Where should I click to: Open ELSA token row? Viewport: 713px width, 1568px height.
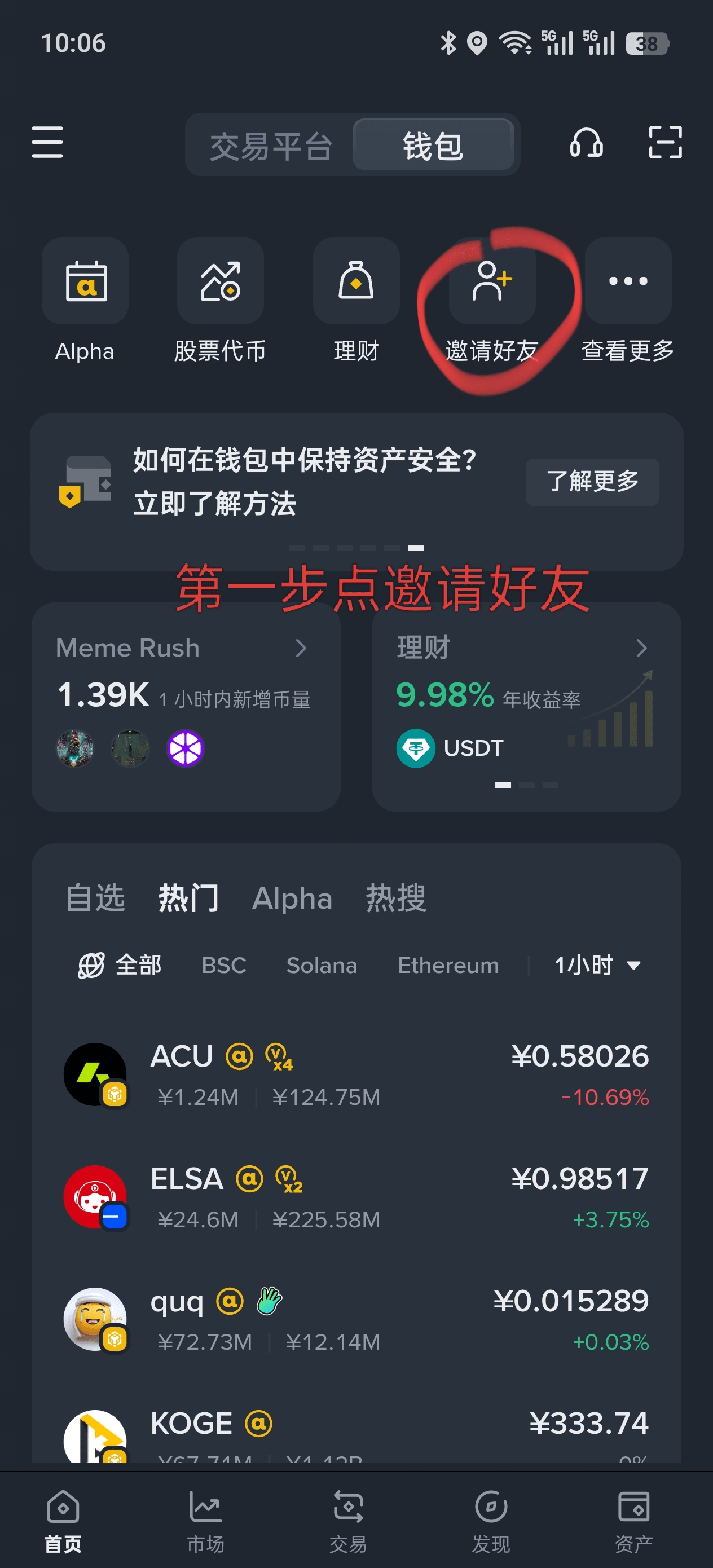356,1197
